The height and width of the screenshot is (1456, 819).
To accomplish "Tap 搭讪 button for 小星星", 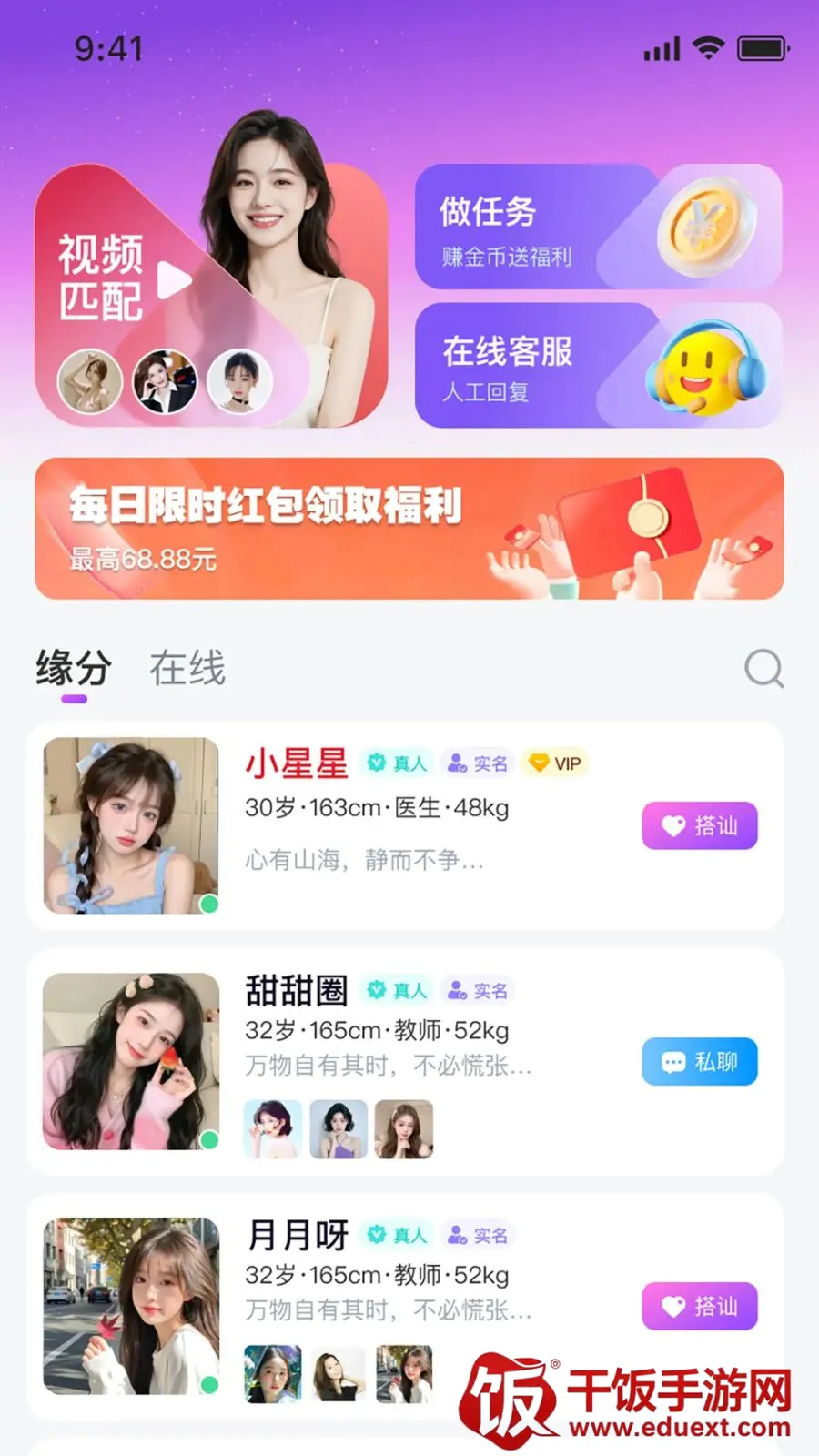I will point(700,825).
